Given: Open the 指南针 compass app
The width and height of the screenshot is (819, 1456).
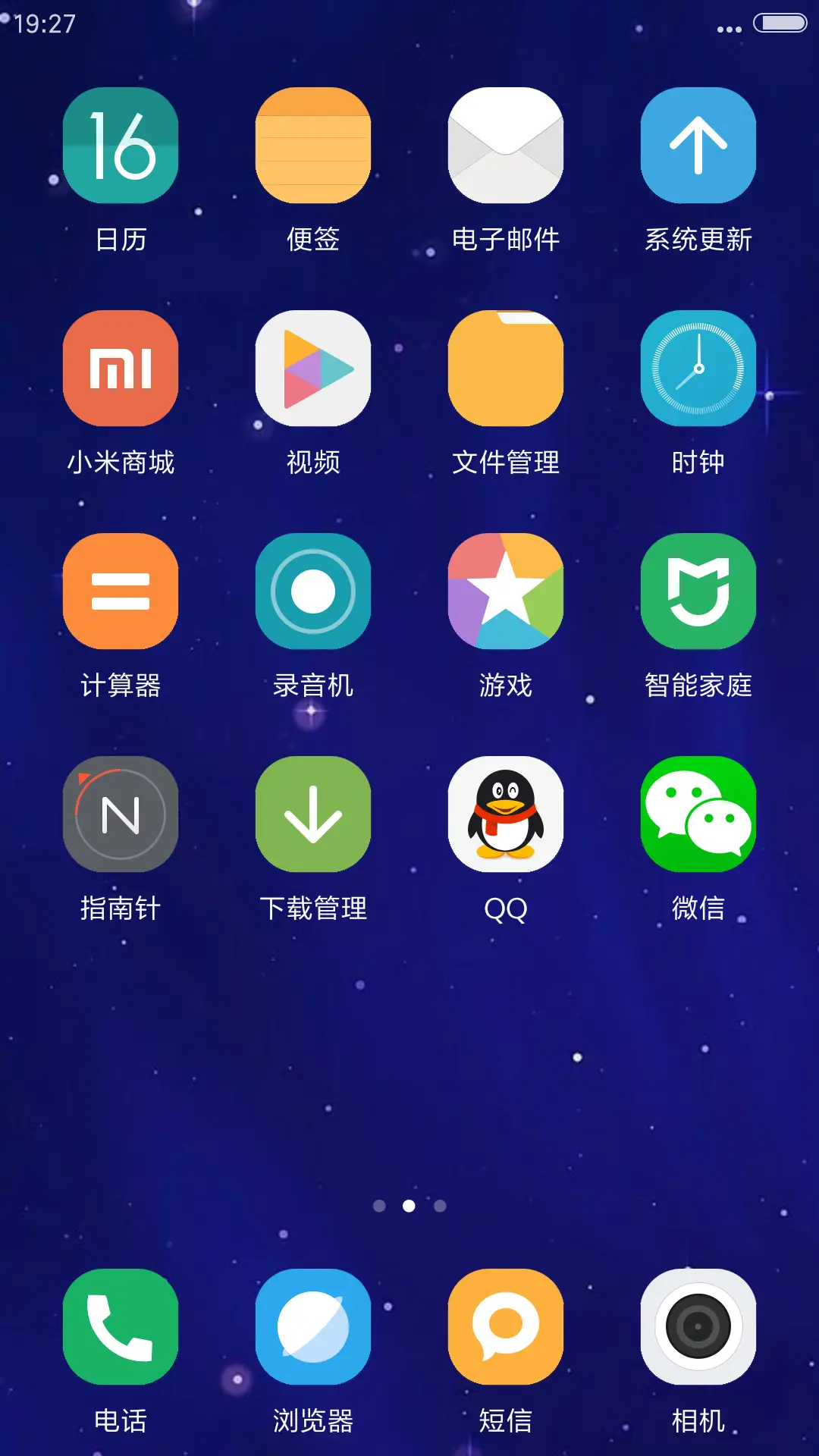Looking at the screenshot, I should pyautogui.click(x=120, y=814).
